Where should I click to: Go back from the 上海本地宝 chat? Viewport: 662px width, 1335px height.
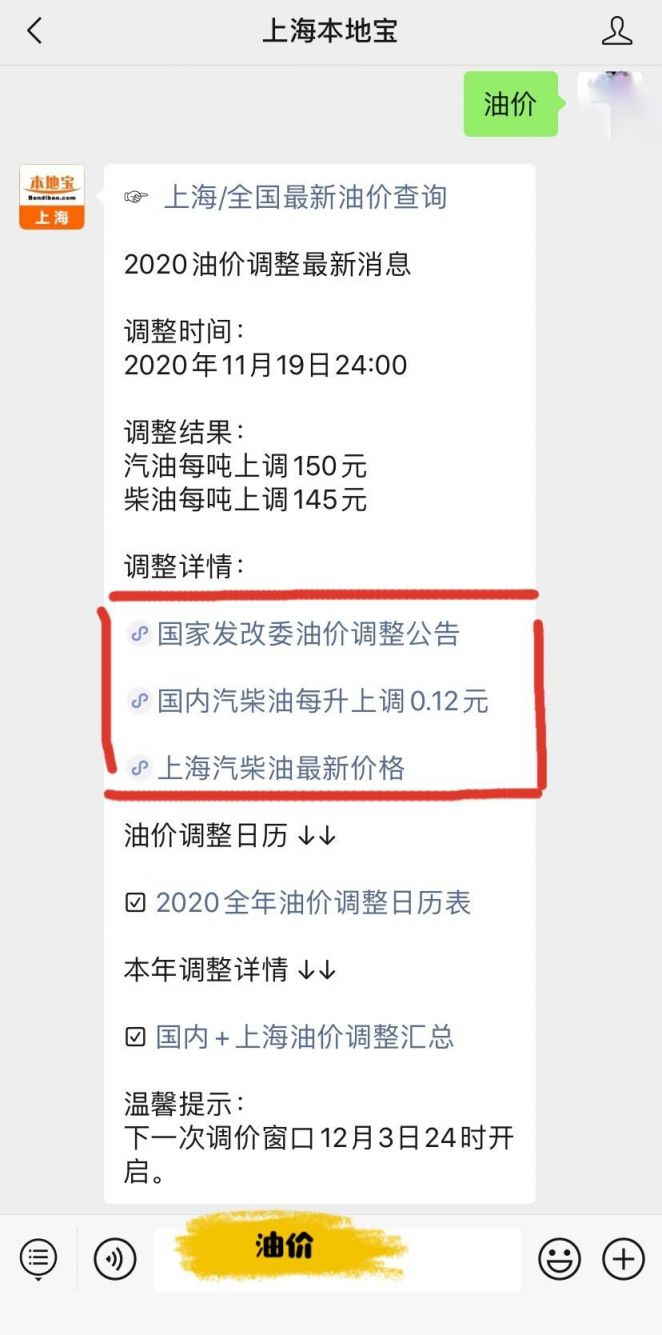pyautogui.click(x=35, y=31)
